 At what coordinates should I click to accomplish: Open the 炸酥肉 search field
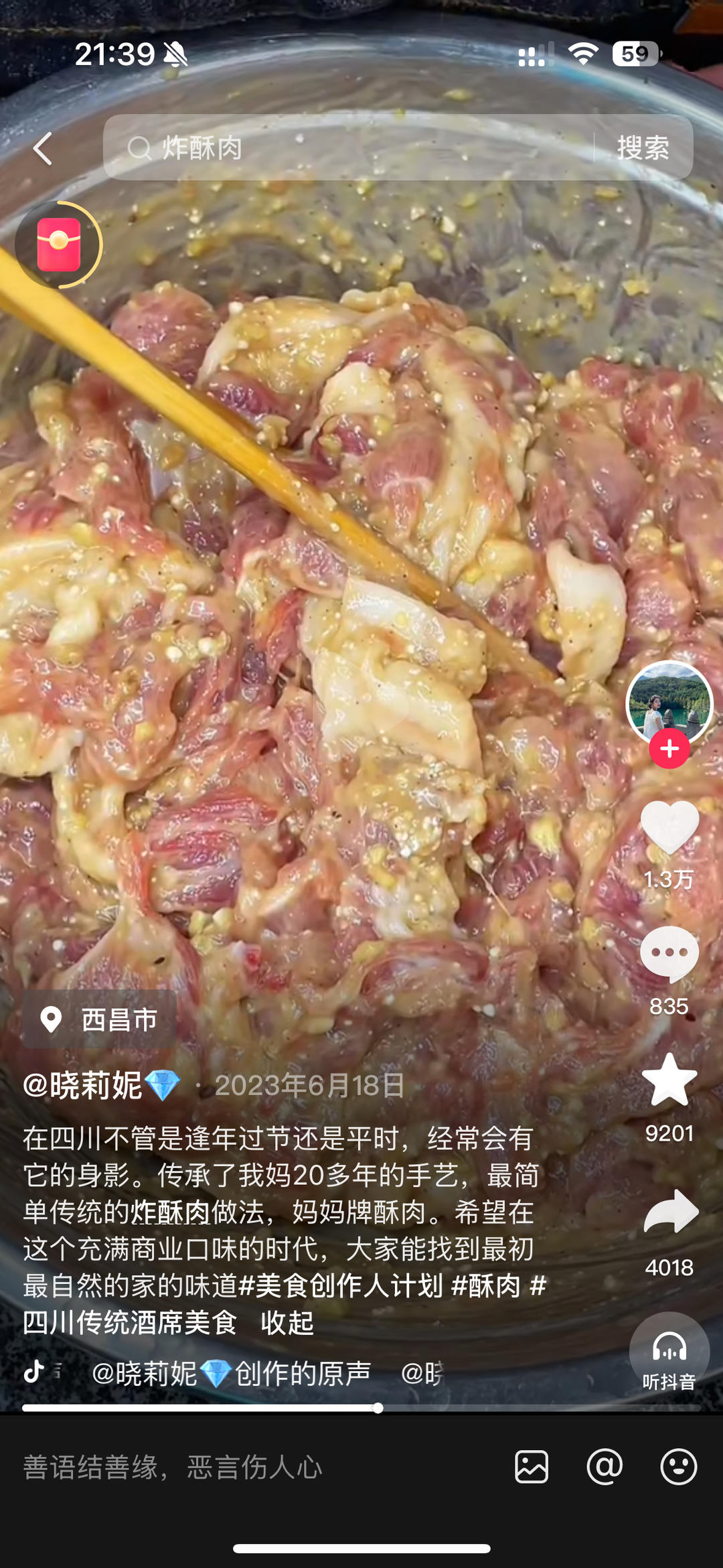348,147
